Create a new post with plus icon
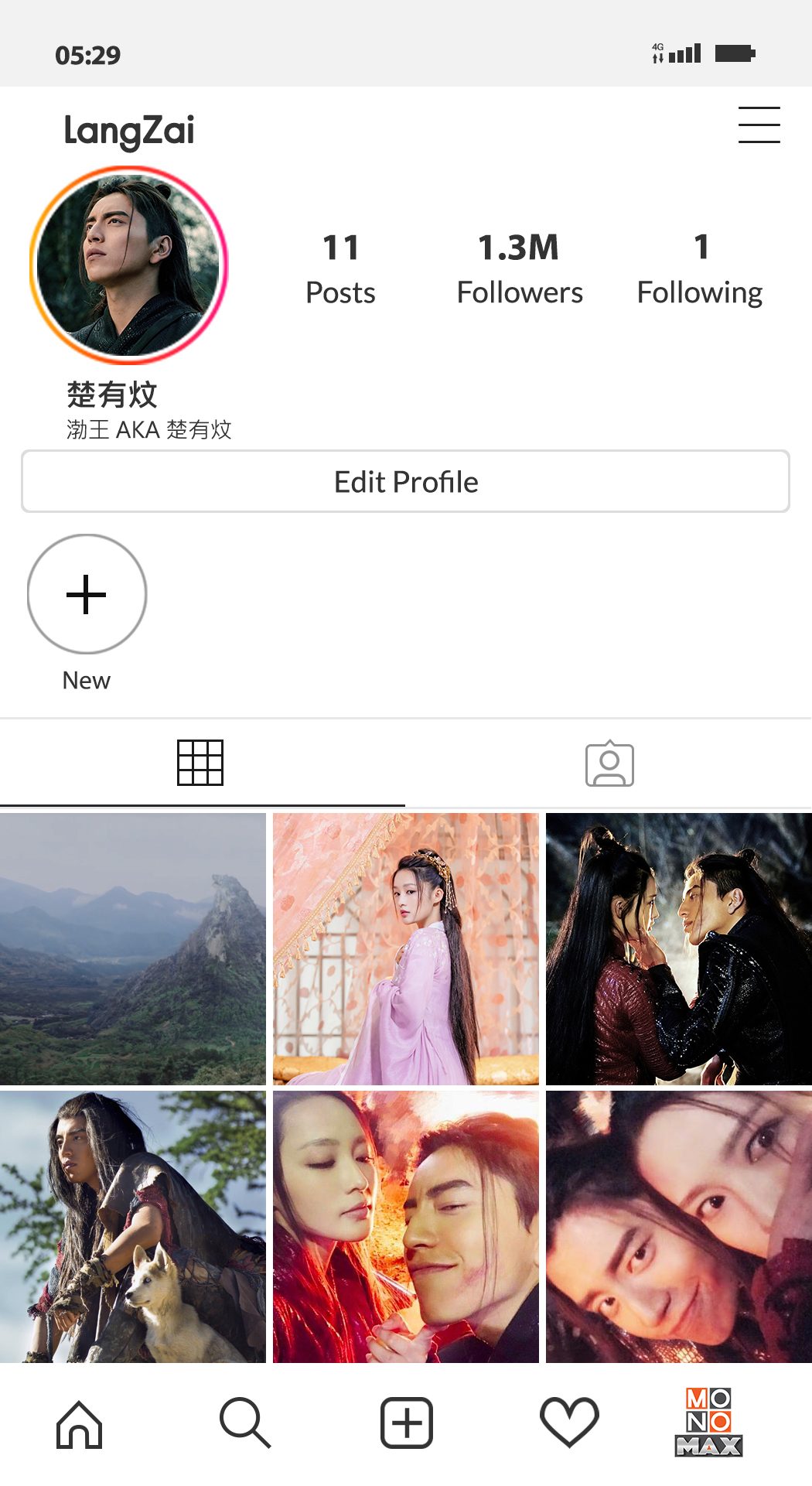The width and height of the screenshot is (812, 1486). pos(406,1422)
